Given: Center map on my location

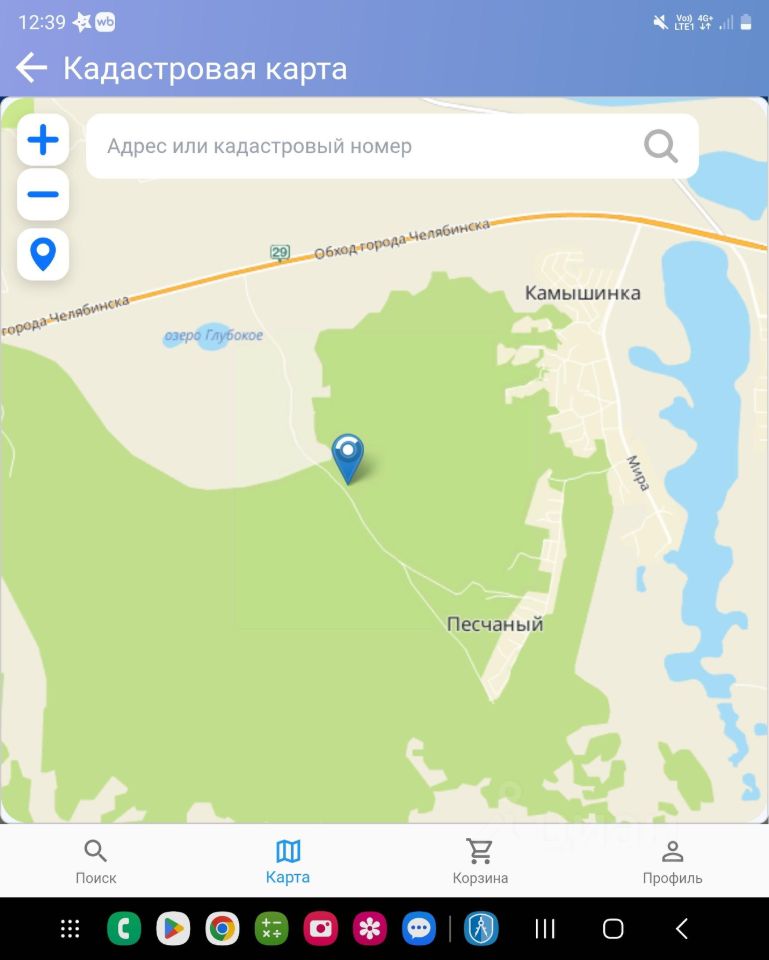Looking at the screenshot, I should coord(43,254).
